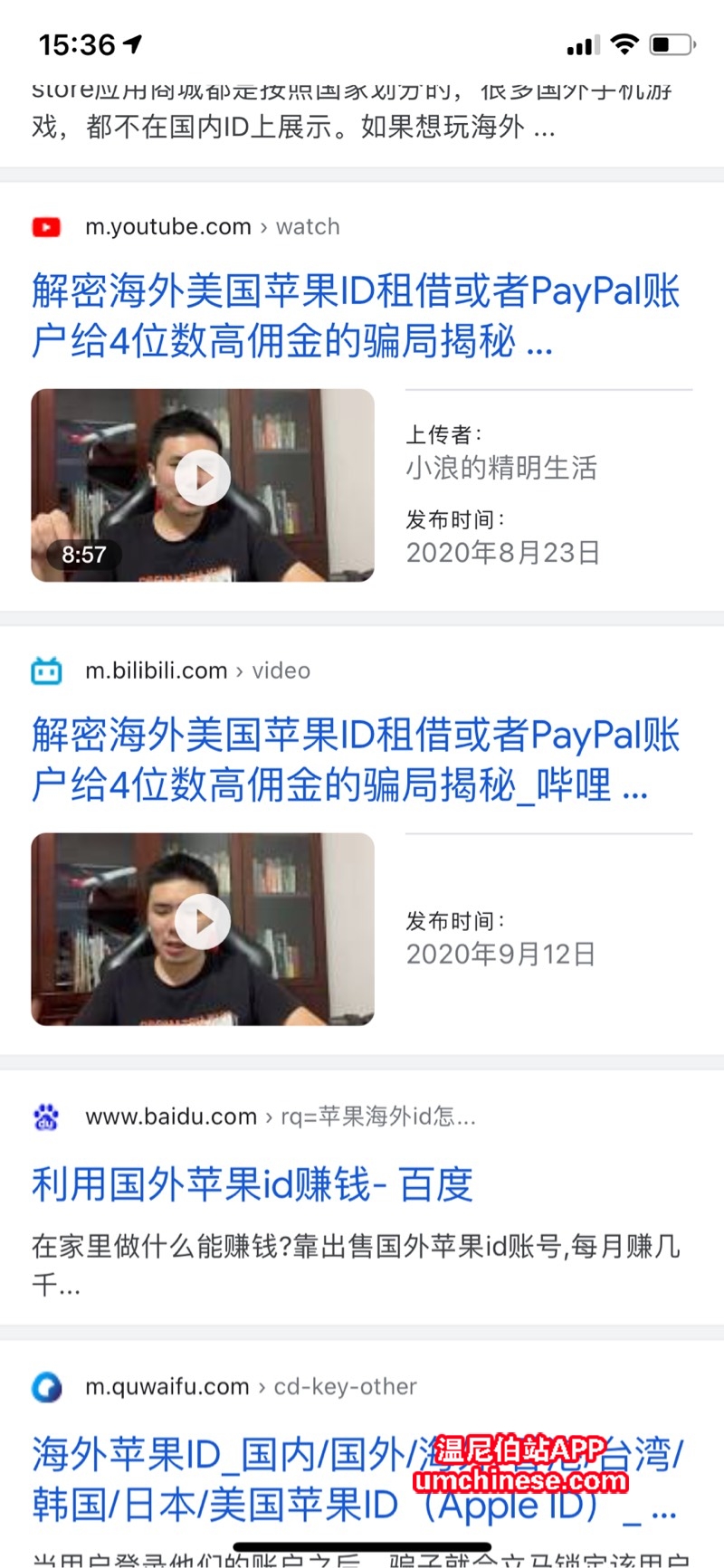
Task: Tap the m.youtube.com watch breadcrumb
Action: 212,227
